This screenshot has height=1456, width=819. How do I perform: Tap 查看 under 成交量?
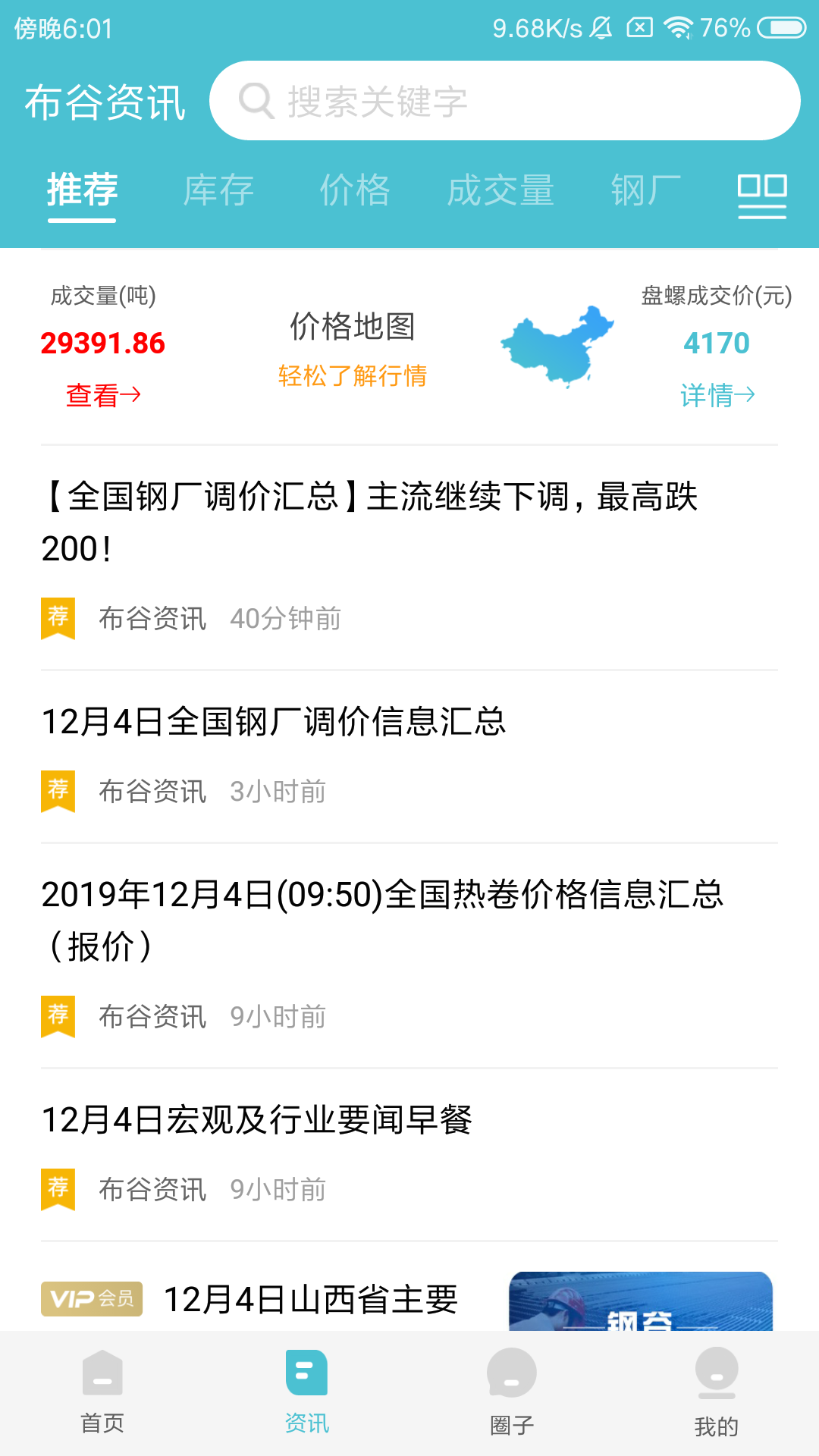(x=103, y=395)
